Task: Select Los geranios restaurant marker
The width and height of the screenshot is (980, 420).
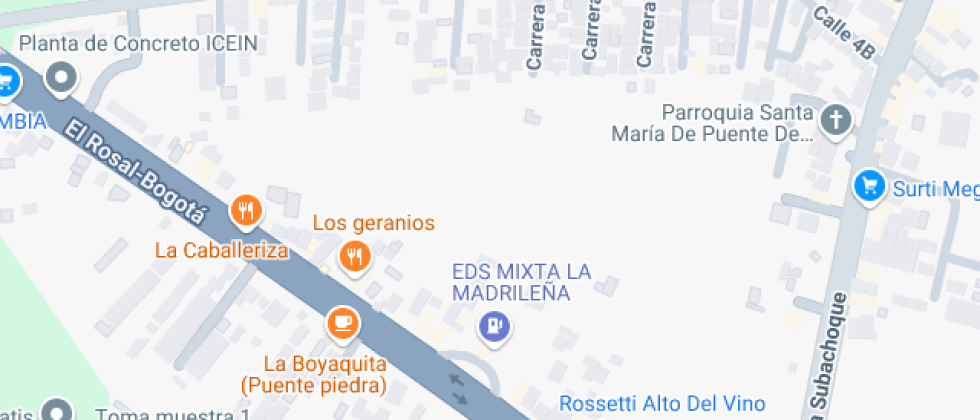Action: point(355,256)
